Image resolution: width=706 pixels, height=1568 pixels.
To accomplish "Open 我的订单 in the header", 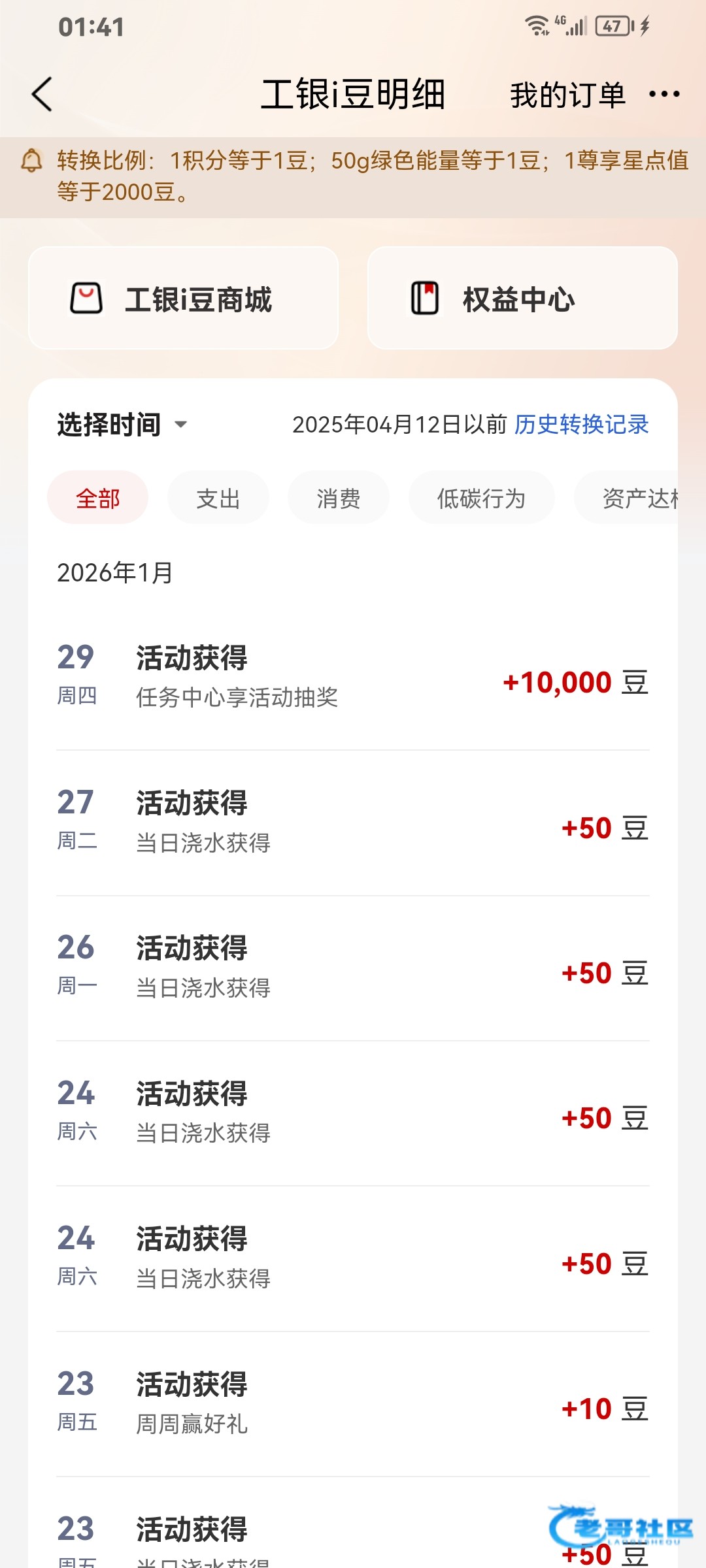I will point(567,95).
